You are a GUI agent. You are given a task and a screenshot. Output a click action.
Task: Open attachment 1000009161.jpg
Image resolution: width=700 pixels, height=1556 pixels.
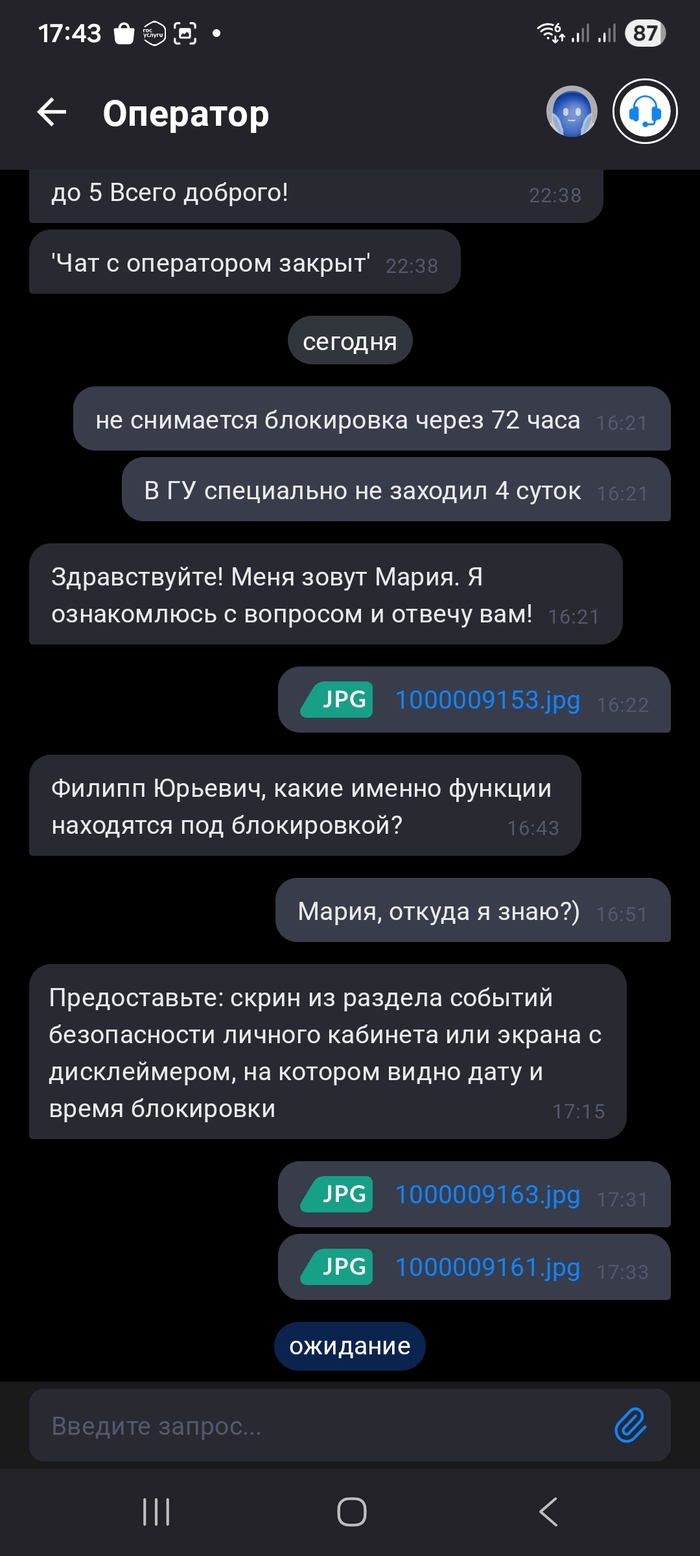point(487,1268)
